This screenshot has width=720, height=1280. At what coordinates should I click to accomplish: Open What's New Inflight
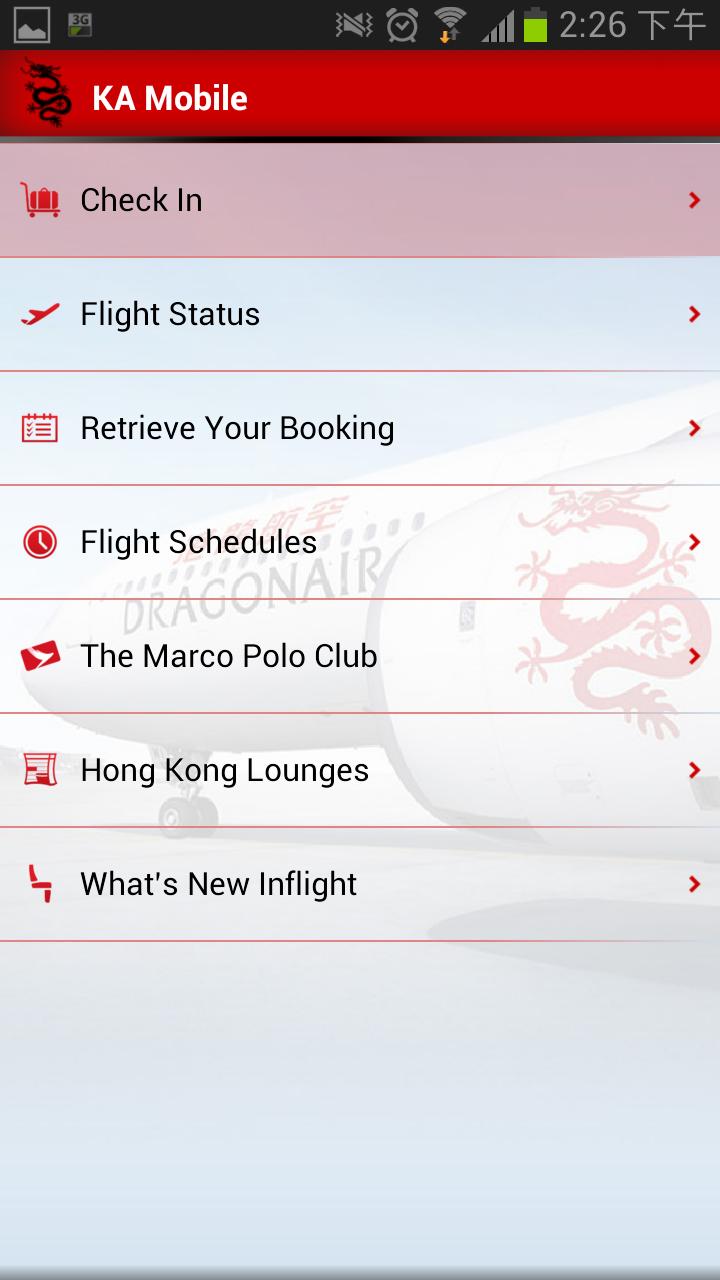(360, 884)
